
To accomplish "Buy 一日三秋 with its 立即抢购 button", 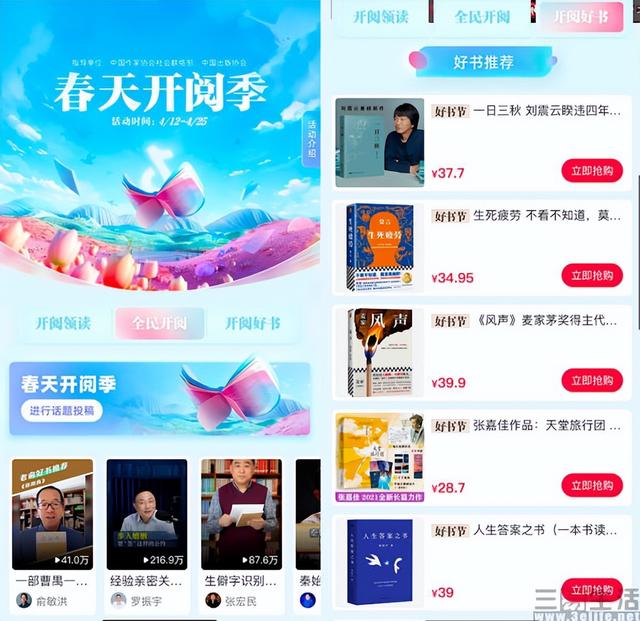I will (x=591, y=171).
